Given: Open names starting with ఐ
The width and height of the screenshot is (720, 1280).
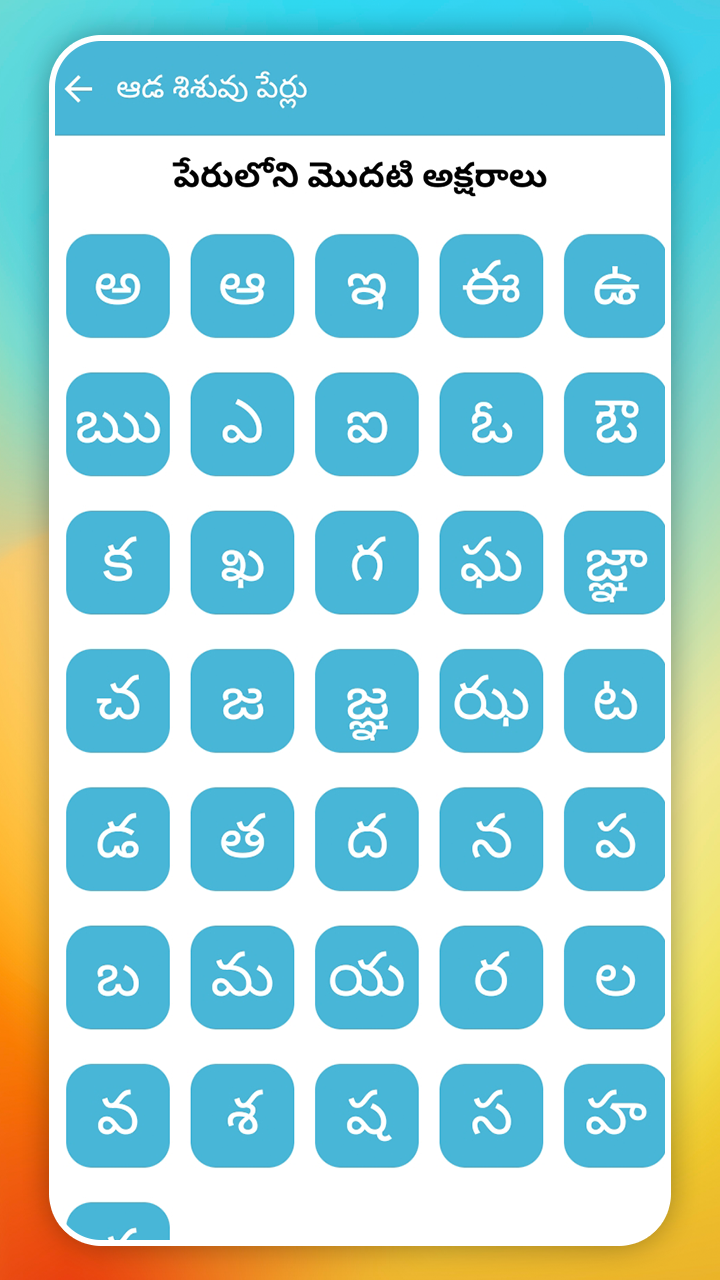Looking at the screenshot, I should tap(366, 424).
